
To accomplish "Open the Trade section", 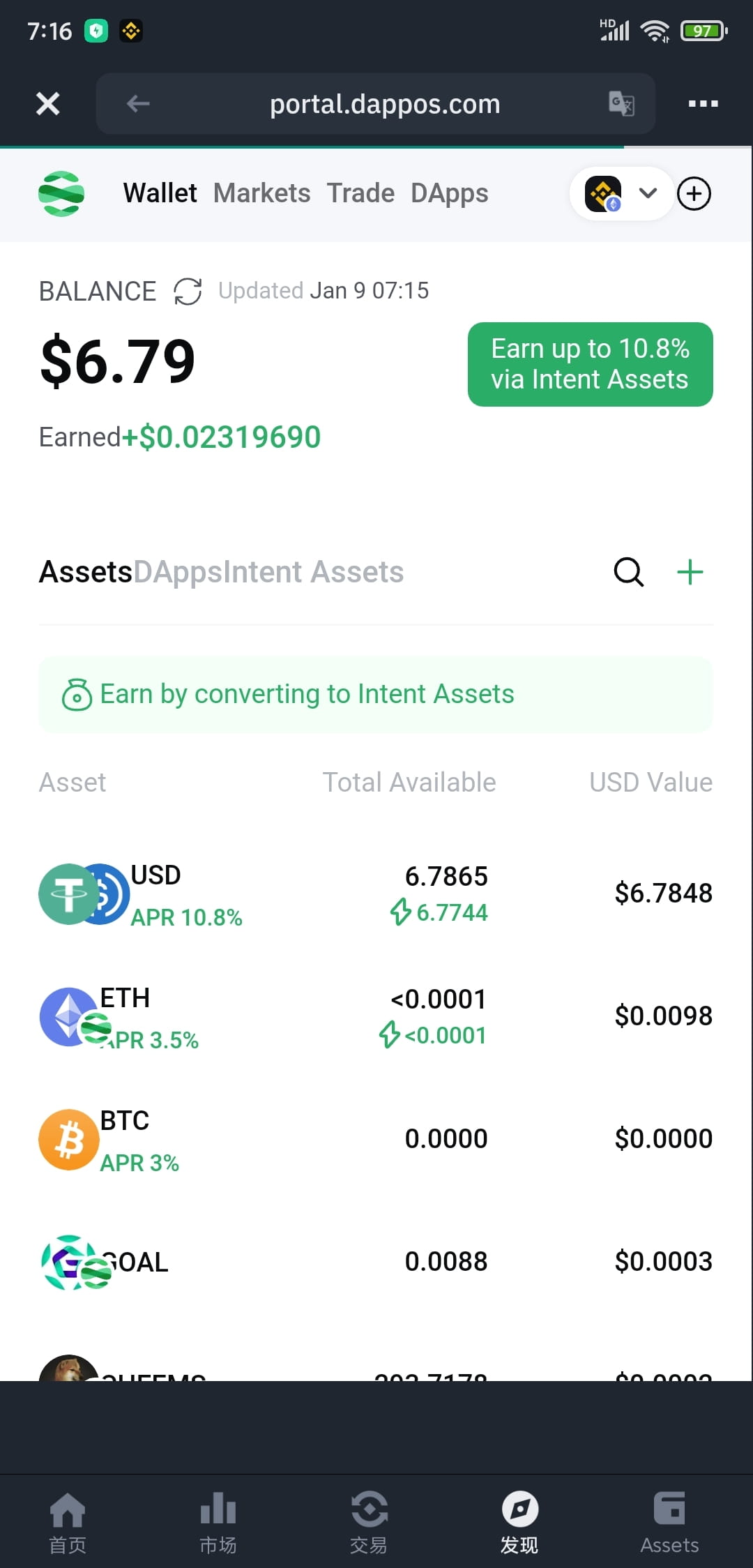I will [x=360, y=193].
